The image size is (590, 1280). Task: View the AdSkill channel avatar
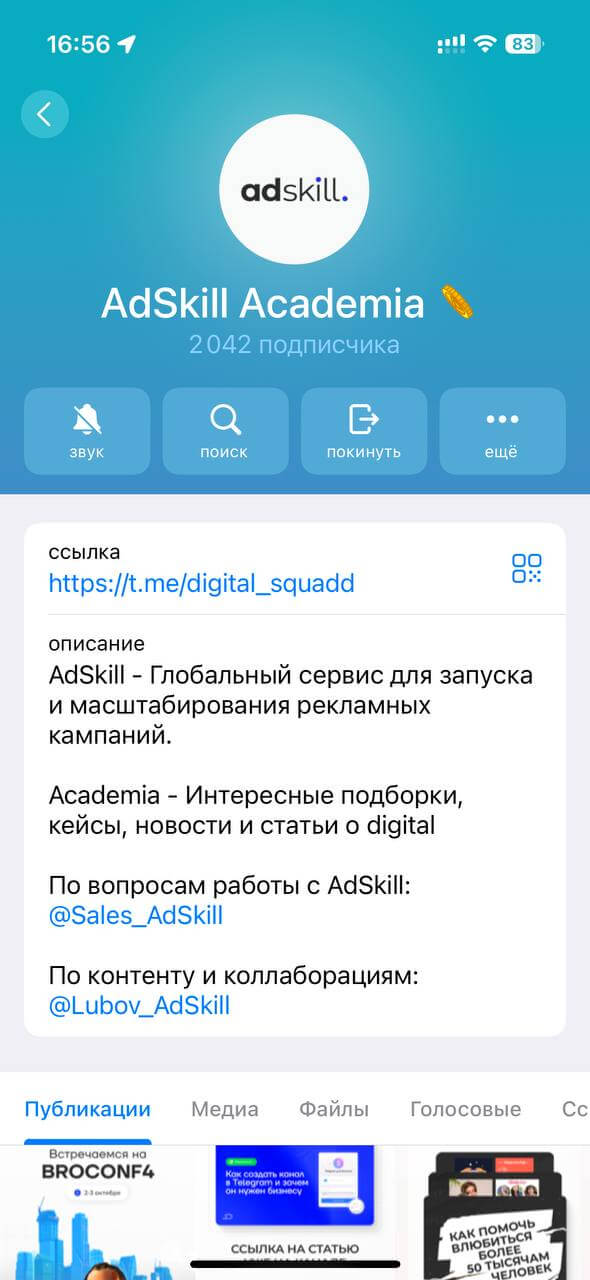[294, 189]
